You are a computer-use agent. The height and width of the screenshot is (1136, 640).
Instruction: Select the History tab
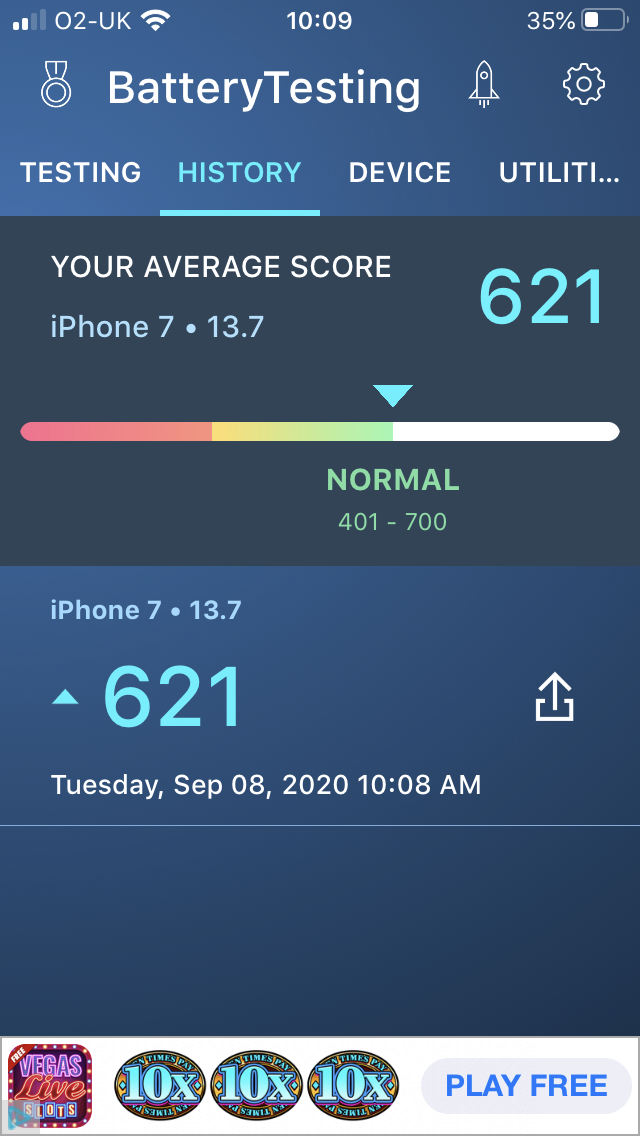point(240,172)
